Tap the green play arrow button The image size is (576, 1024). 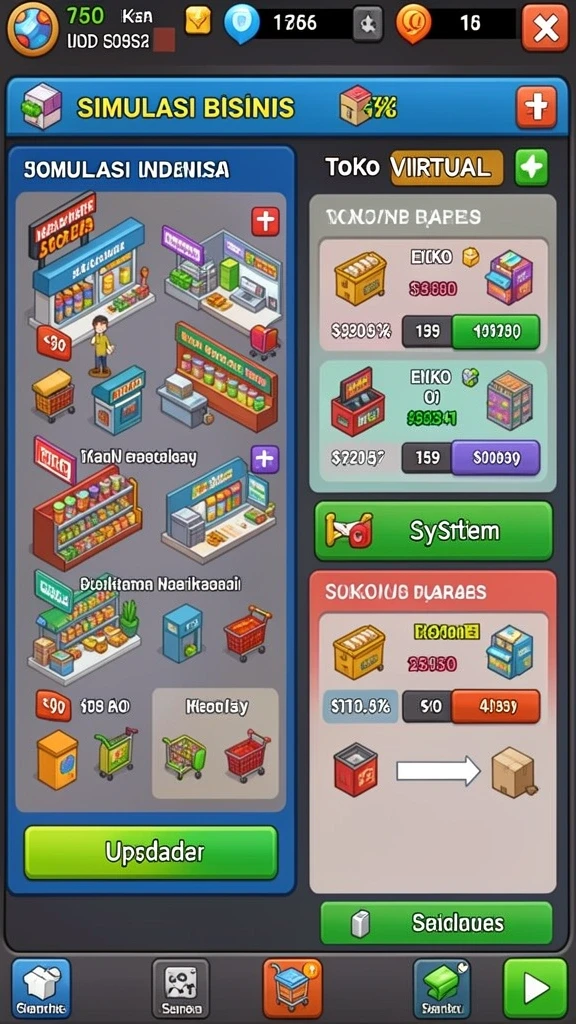[536, 988]
